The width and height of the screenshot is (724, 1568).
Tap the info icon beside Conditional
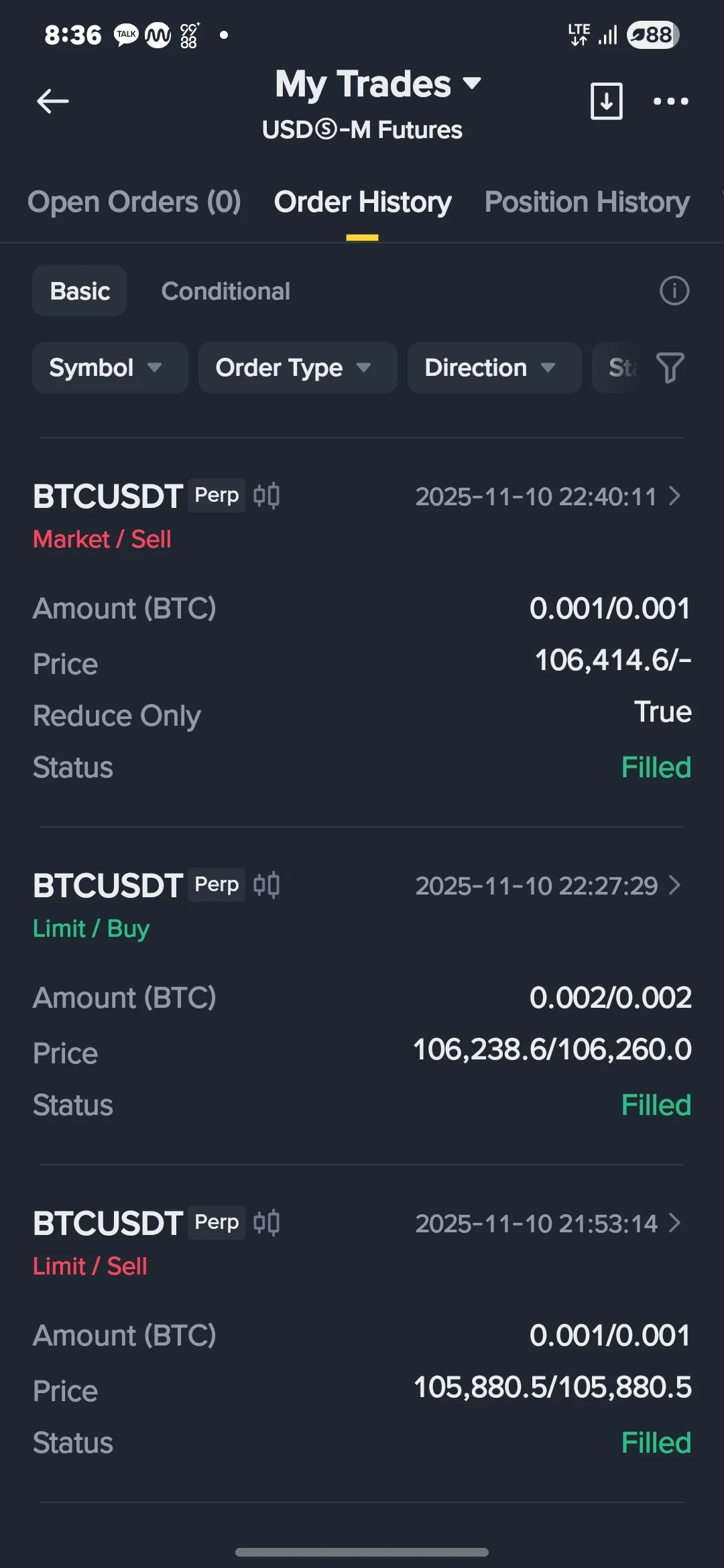pos(674,290)
